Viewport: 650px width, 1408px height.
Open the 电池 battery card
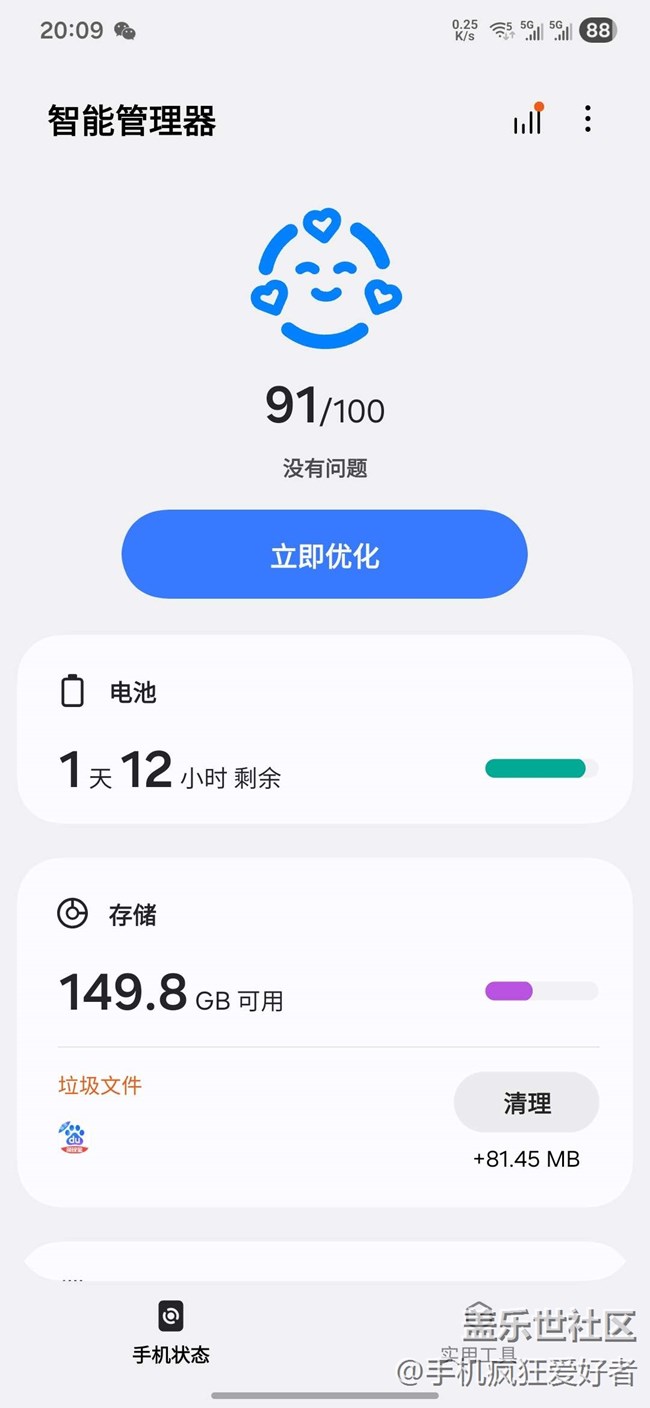coord(324,730)
